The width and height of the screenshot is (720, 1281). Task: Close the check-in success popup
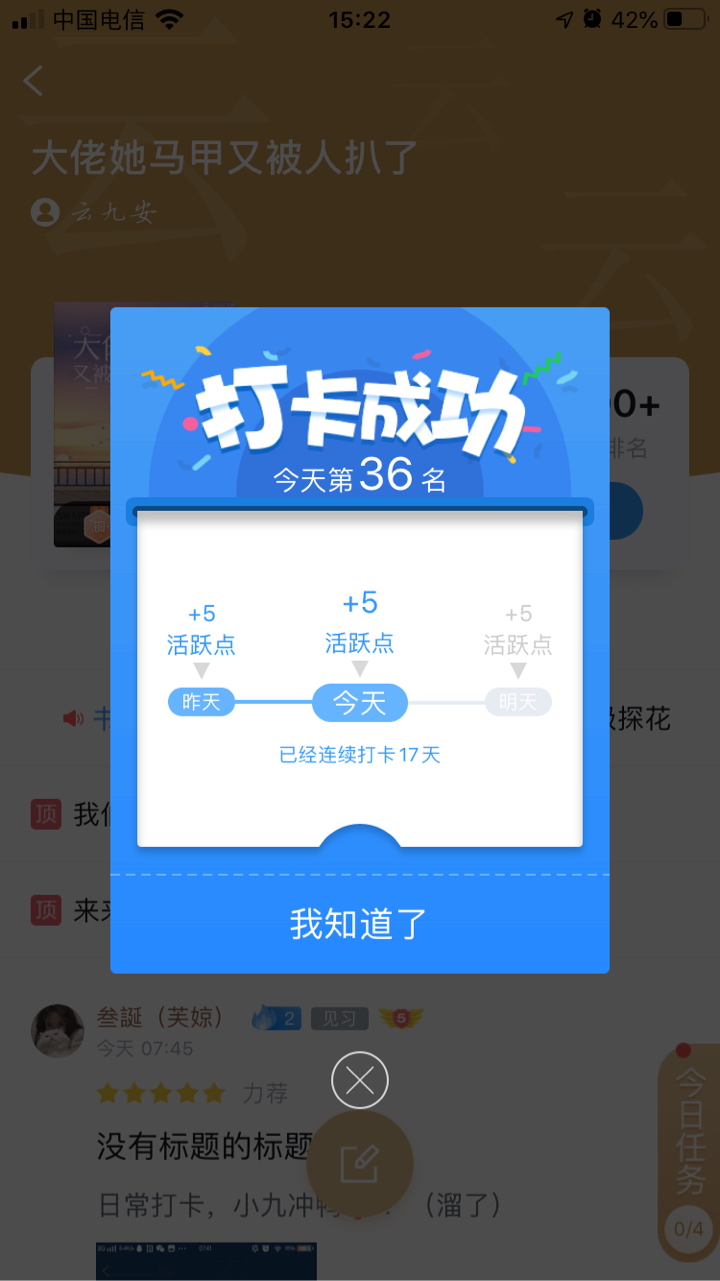pyautogui.click(x=360, y=1080)
